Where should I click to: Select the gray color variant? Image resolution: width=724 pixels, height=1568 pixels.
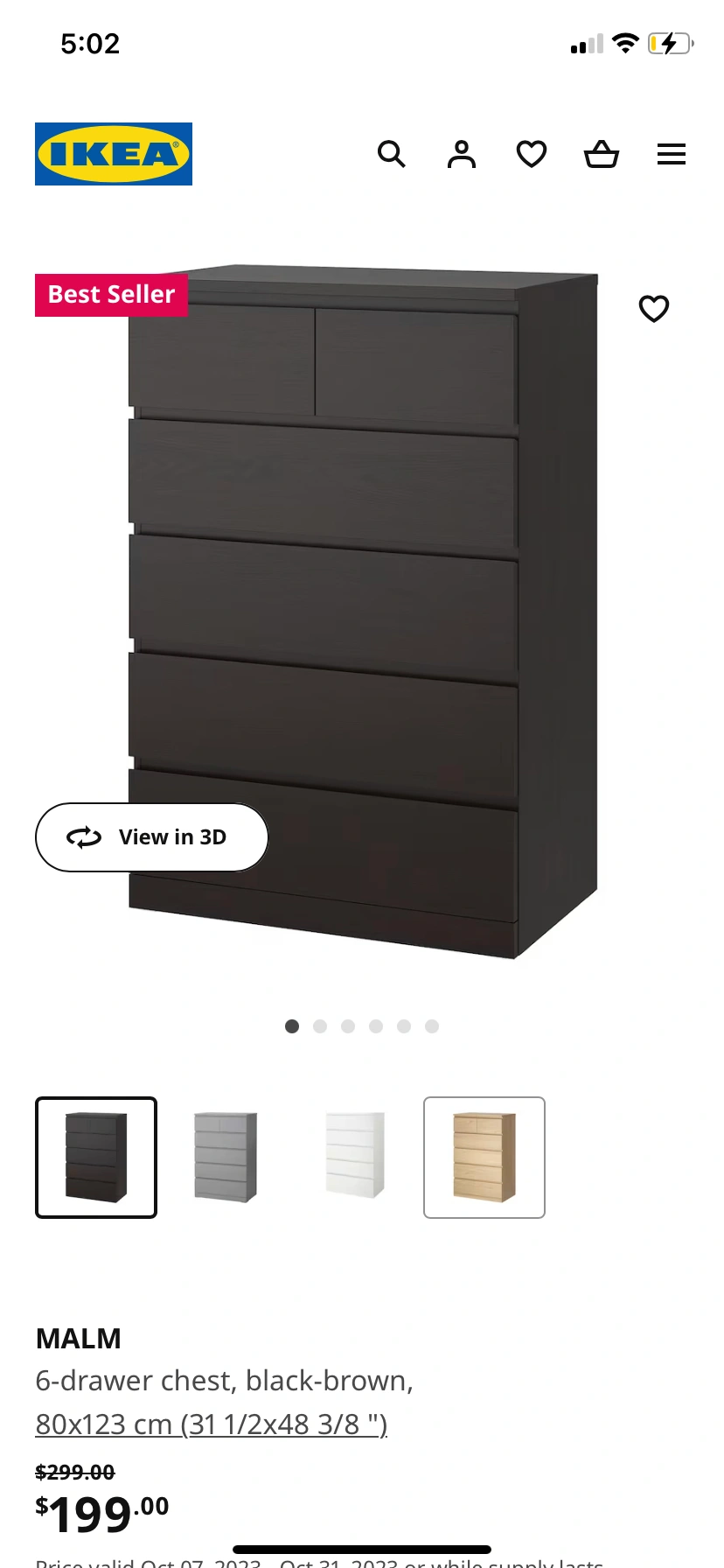tap(226, 1157)
